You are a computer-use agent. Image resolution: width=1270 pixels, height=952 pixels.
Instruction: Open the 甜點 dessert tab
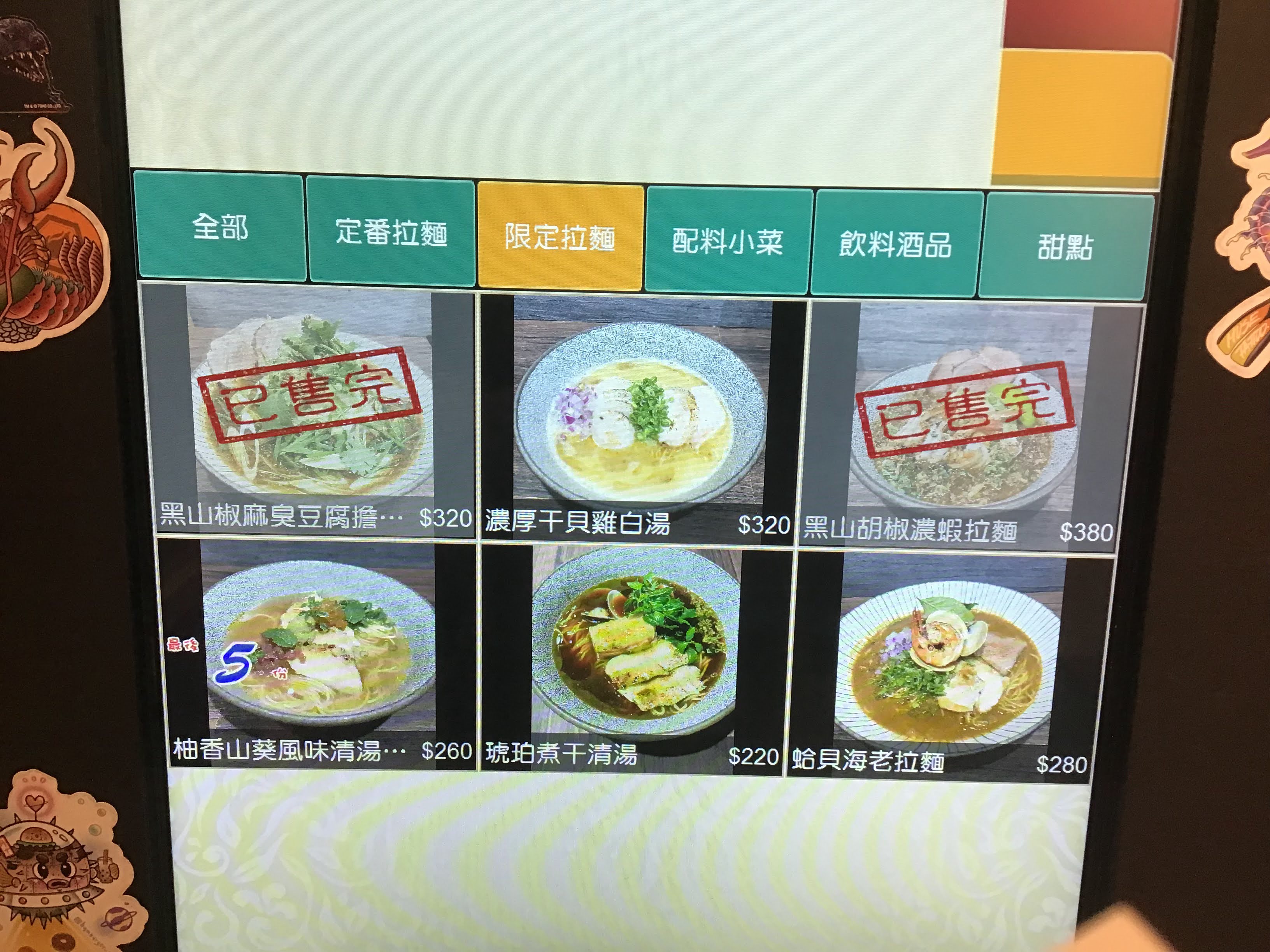coord(1065,248)
